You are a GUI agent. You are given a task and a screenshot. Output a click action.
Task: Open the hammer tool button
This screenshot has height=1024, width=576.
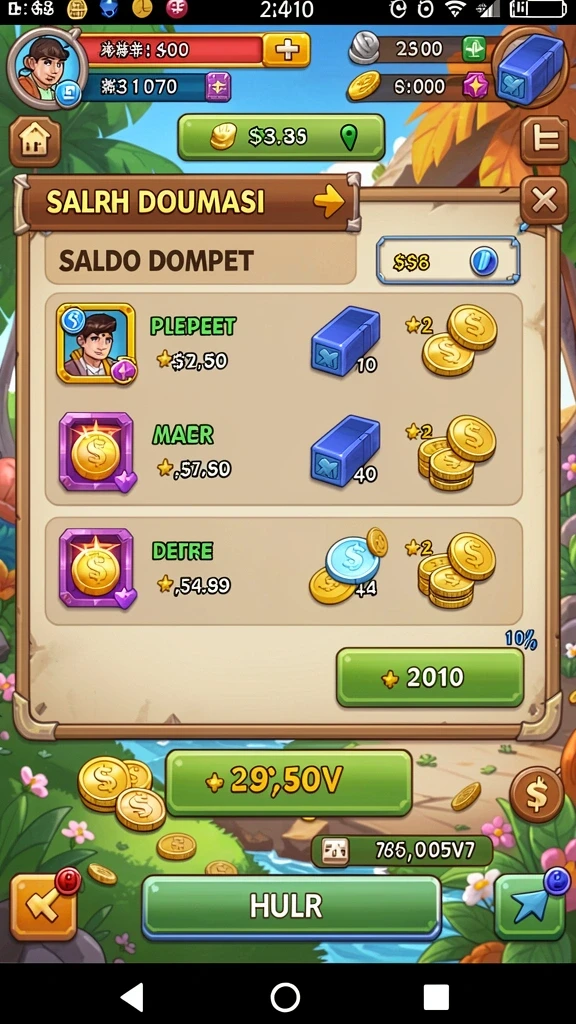[43, 906]
